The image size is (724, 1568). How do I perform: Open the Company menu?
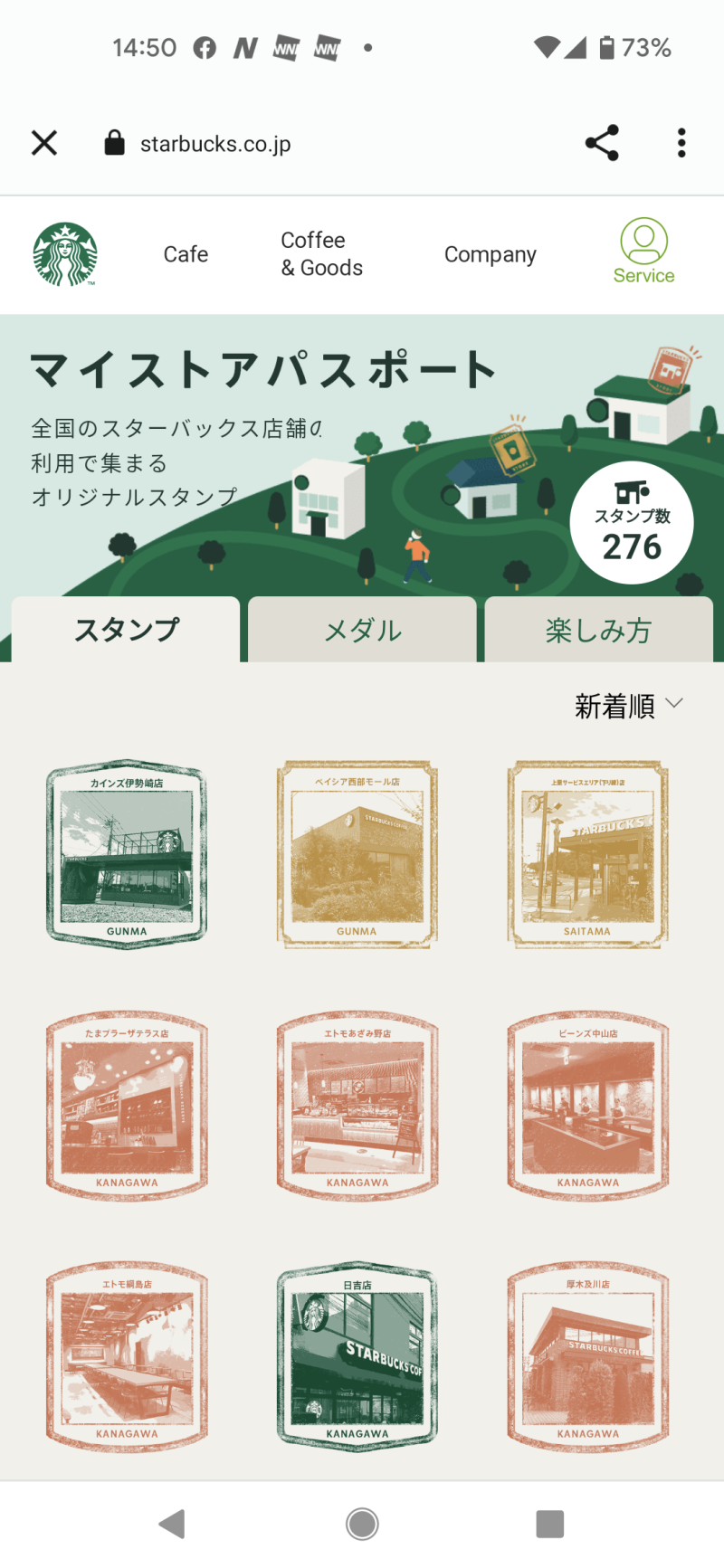tap(490, 254)
